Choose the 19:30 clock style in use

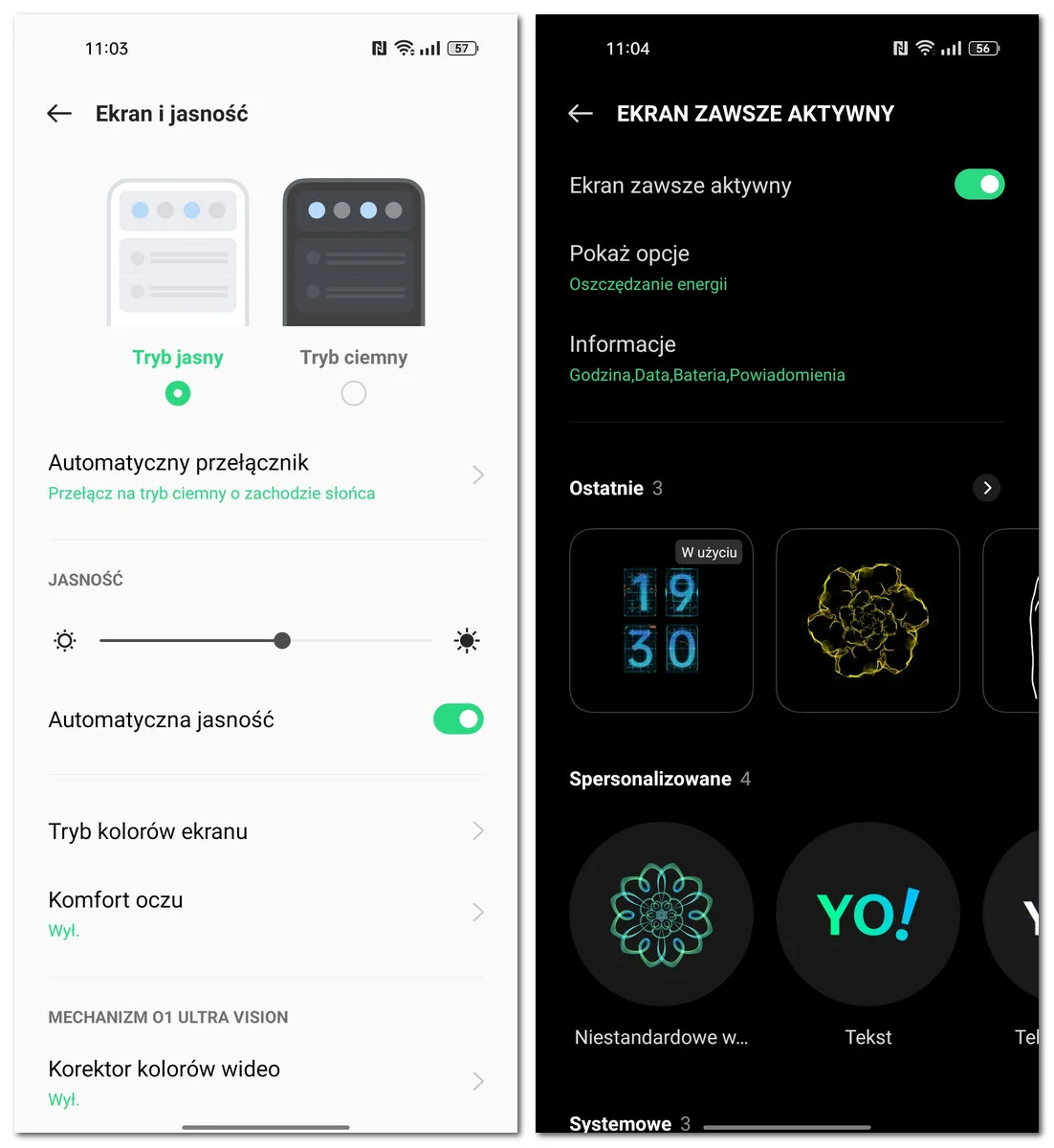(661, 621)
